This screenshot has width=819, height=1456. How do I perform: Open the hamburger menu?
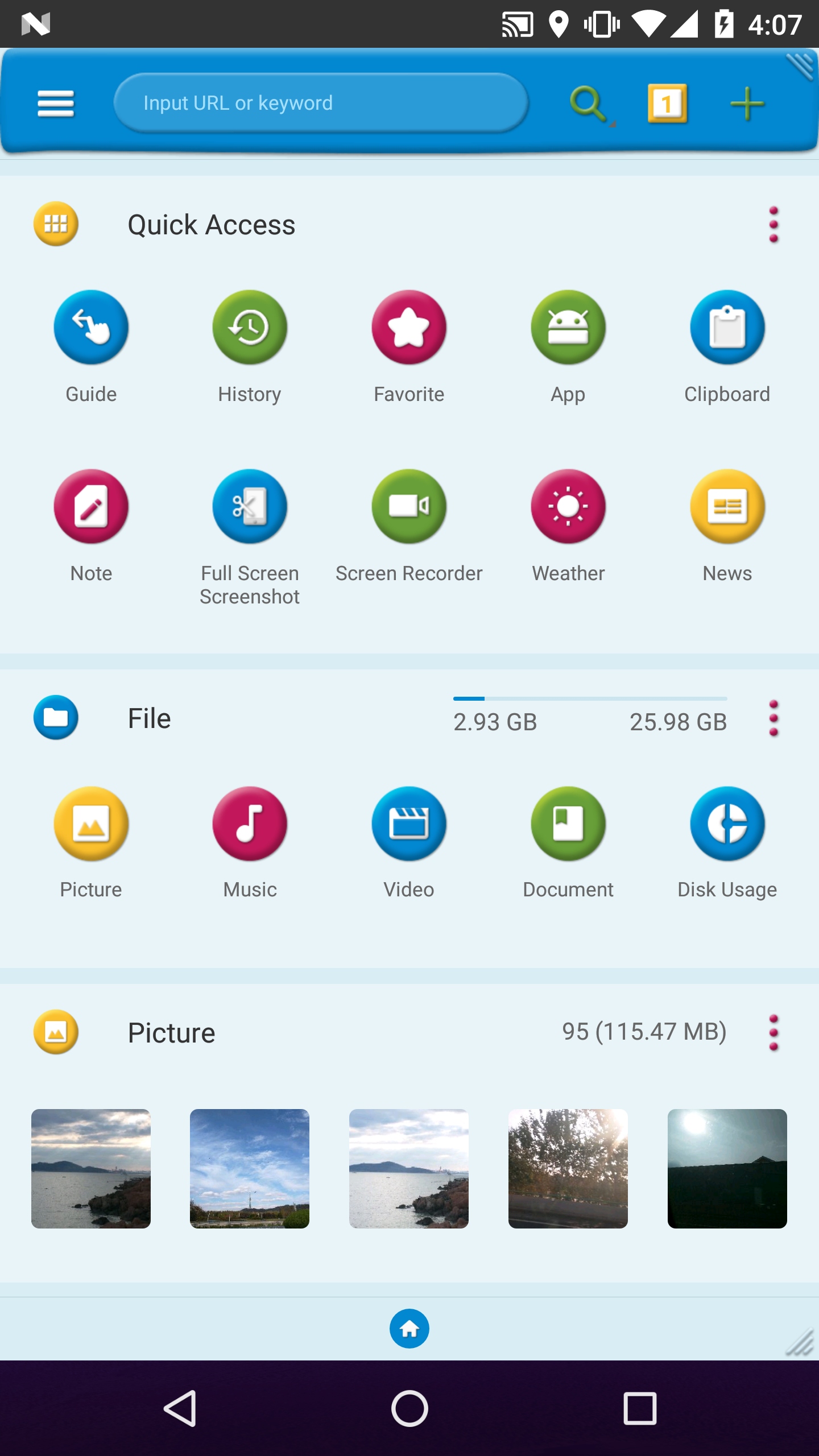click(55, 104)
